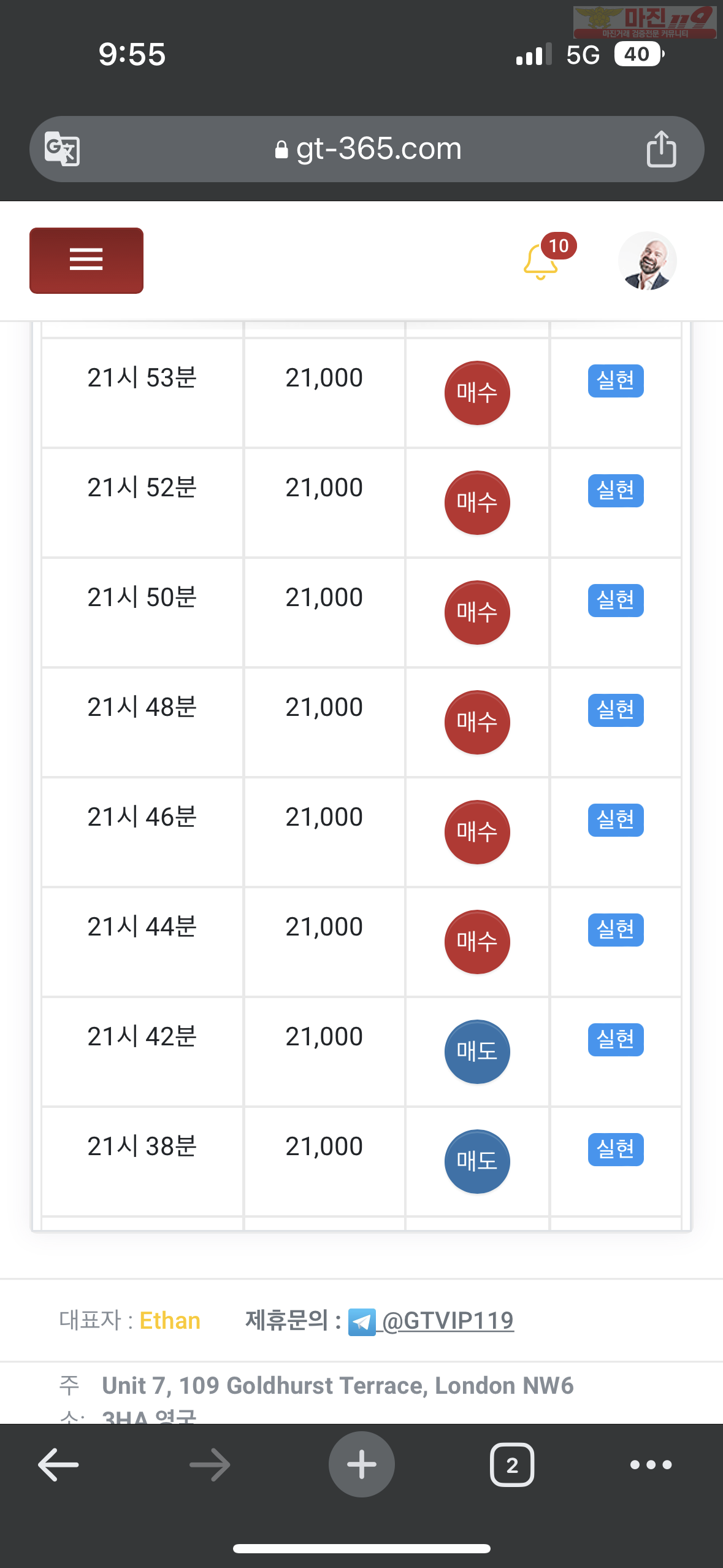This screenshot has height=1568, width=723.
Task: Go back in the browser
Action: tap(58, 1464)
